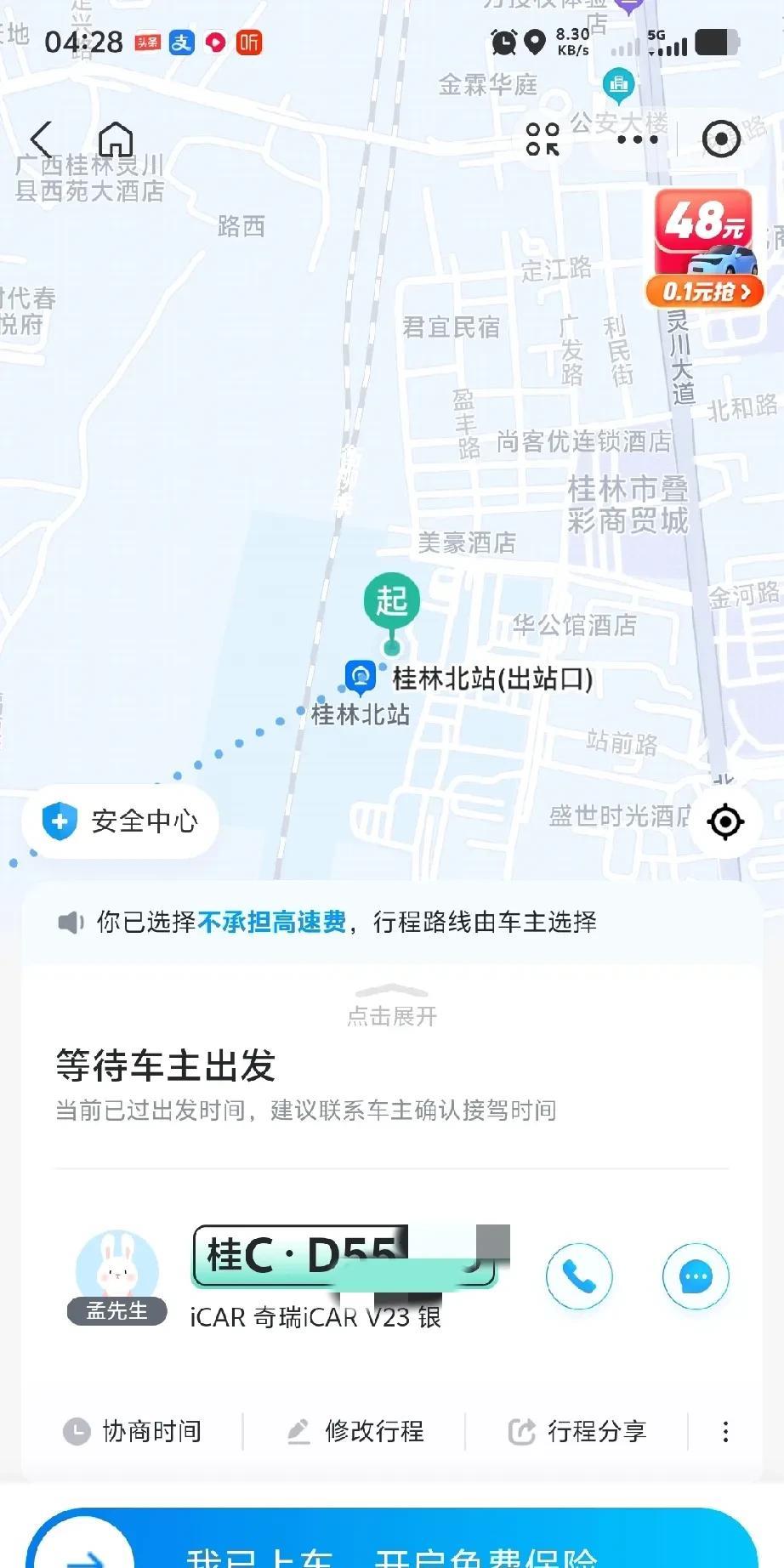This screenshot has height=1568, width=784.
Task: Choose 修改行程 to edit the trip
Action: [355, 1432]
